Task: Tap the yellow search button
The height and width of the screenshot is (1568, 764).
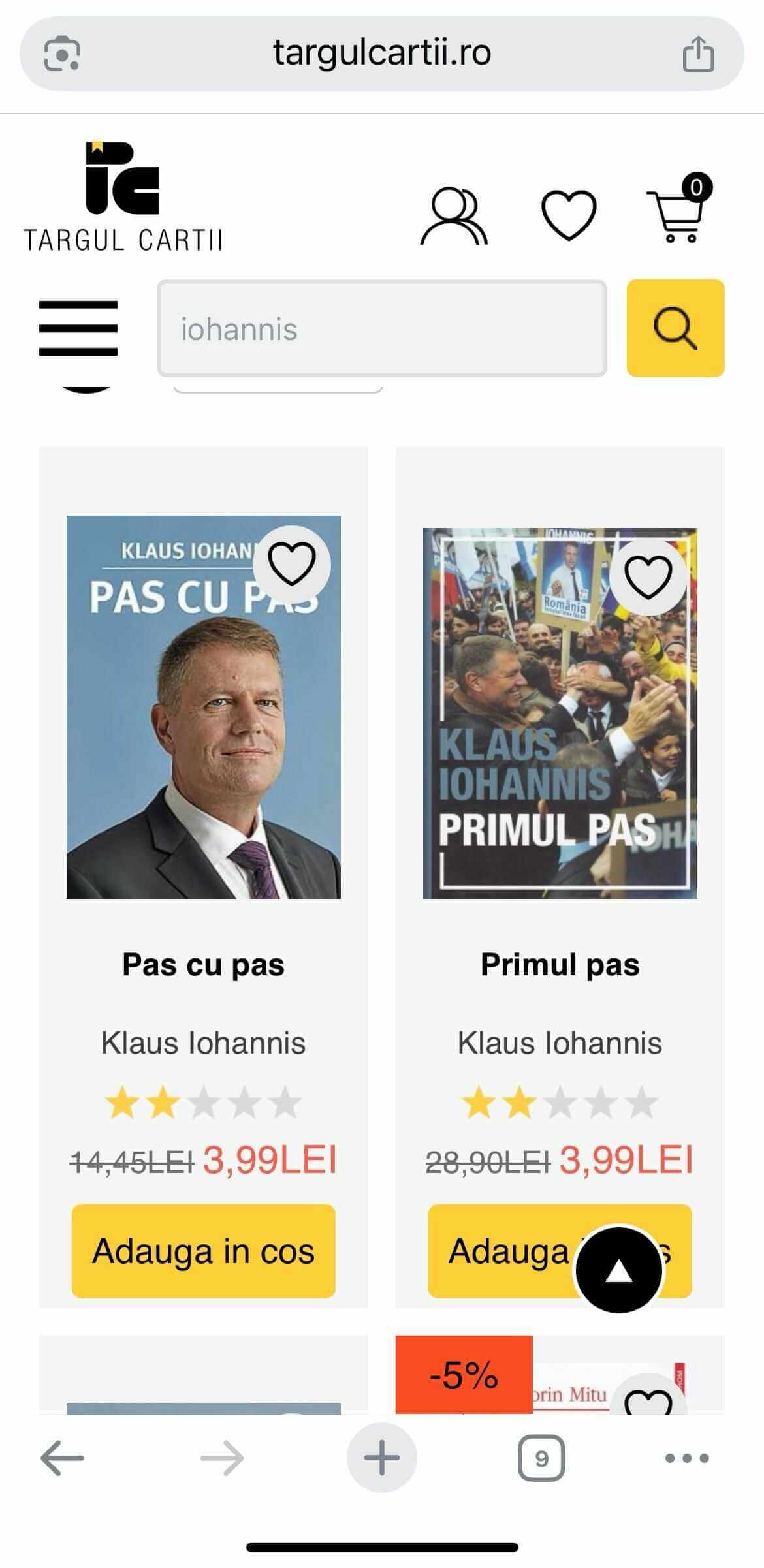Action: tap(675, 328)
